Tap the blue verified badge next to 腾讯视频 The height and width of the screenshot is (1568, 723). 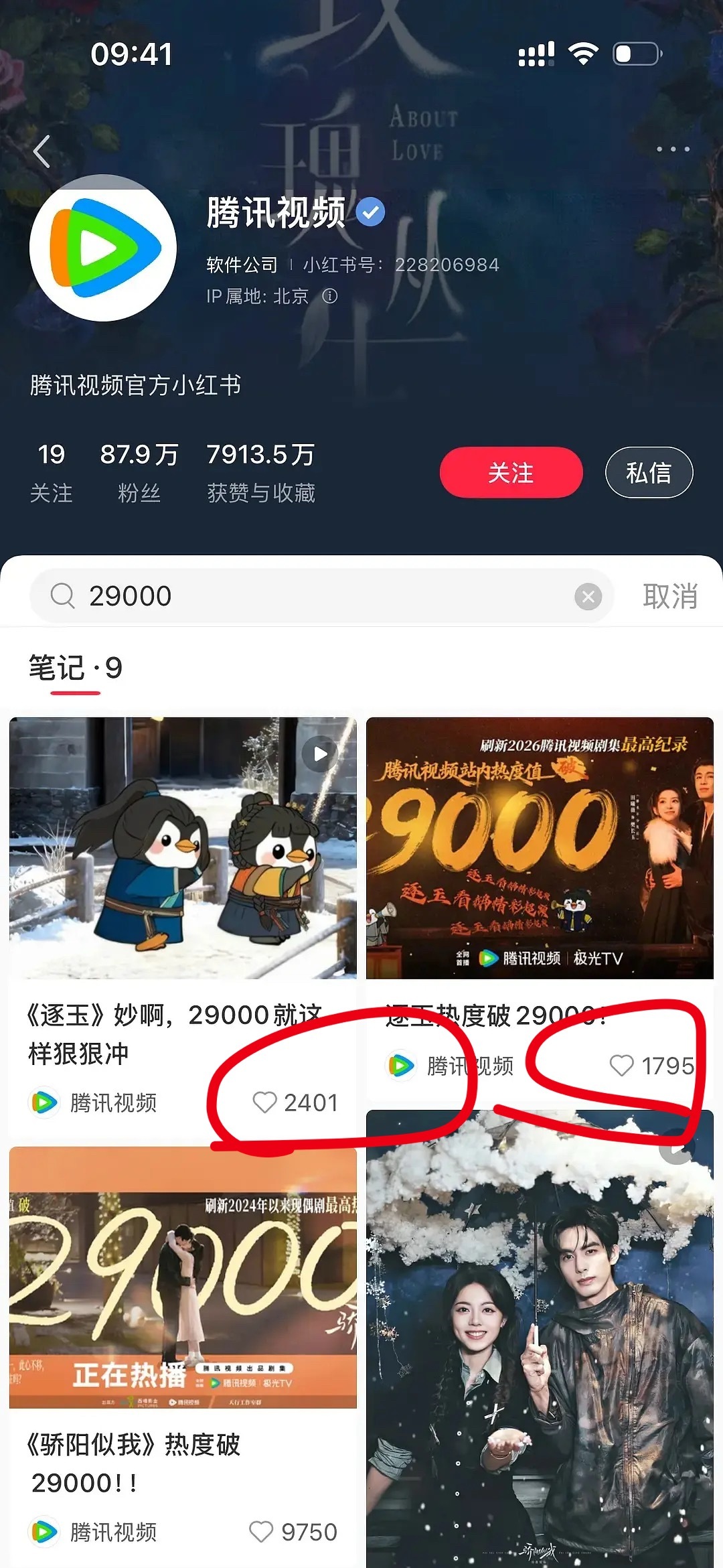pyautogui.click(x=370, y=212)
